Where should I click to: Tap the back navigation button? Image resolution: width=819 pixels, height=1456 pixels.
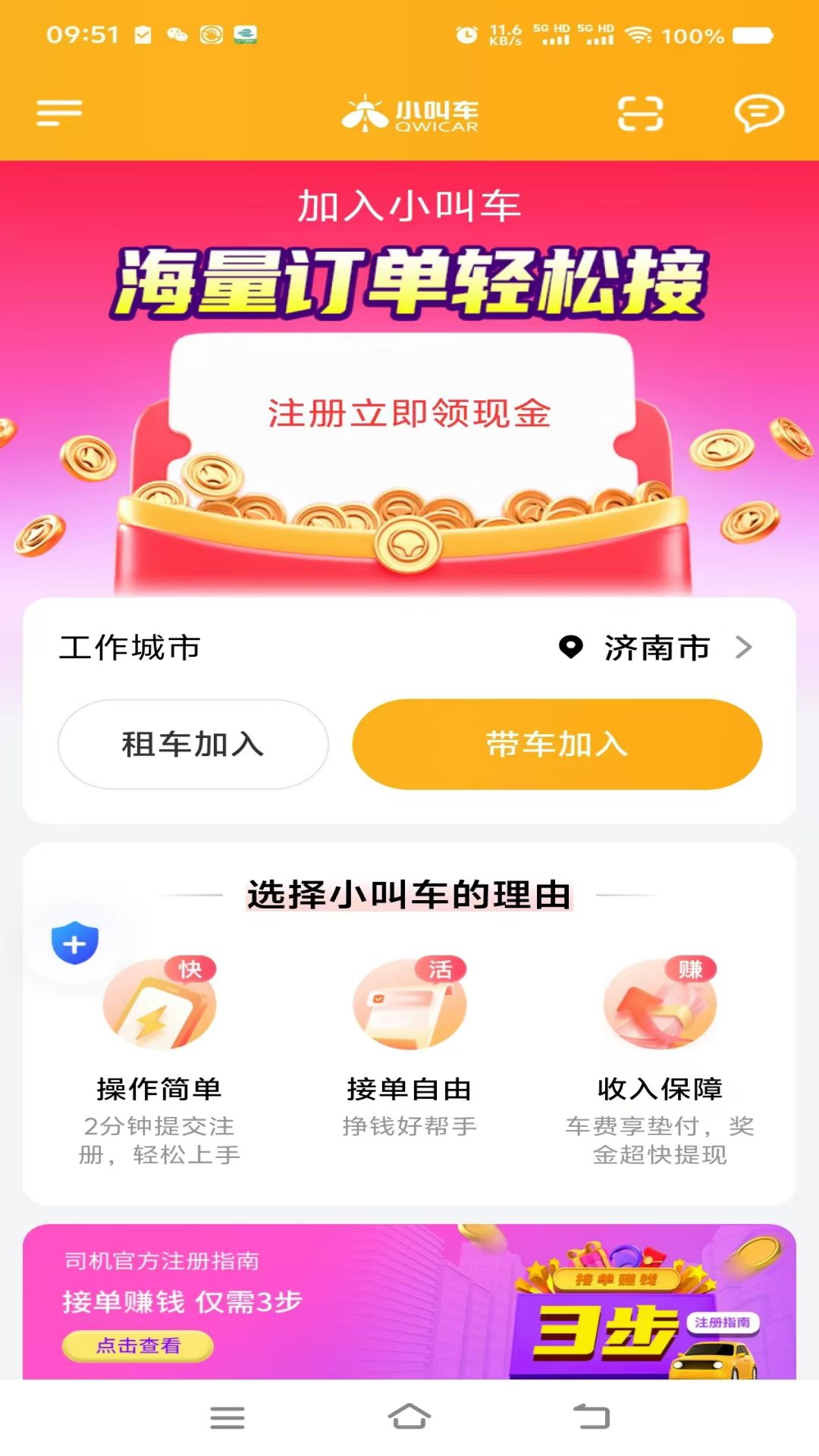pyautogui.click(x=592, y=1419)
